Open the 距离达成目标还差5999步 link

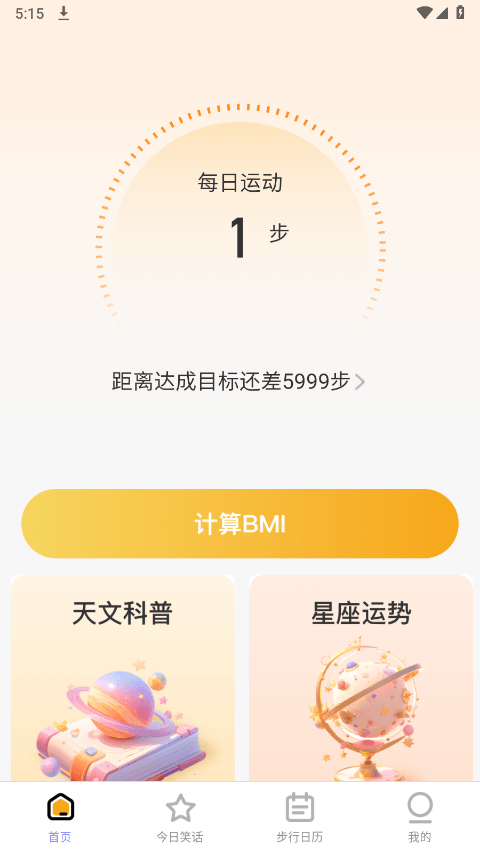[238, 381]
